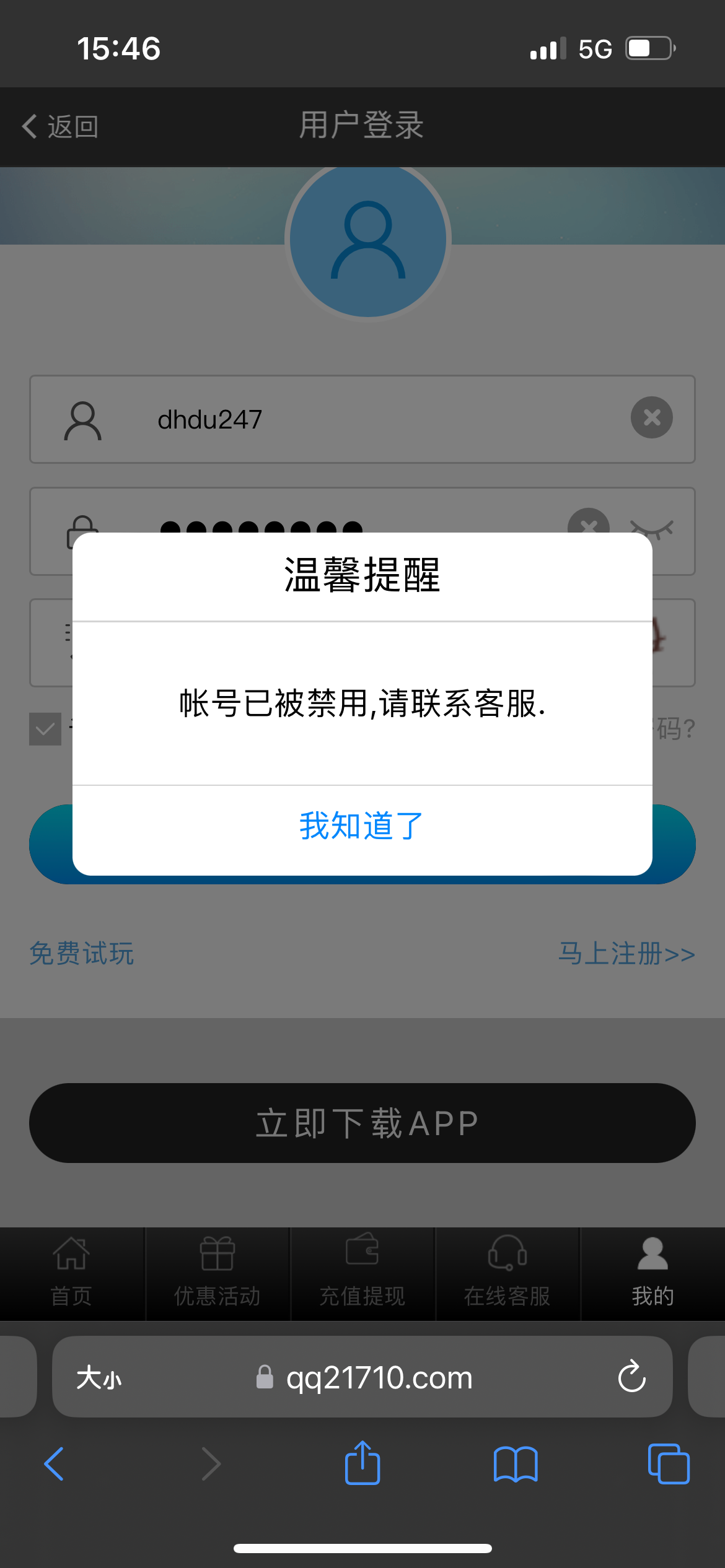725x1568 pixels.
Task: Toggle the remember checkbox
Action: 45,729
